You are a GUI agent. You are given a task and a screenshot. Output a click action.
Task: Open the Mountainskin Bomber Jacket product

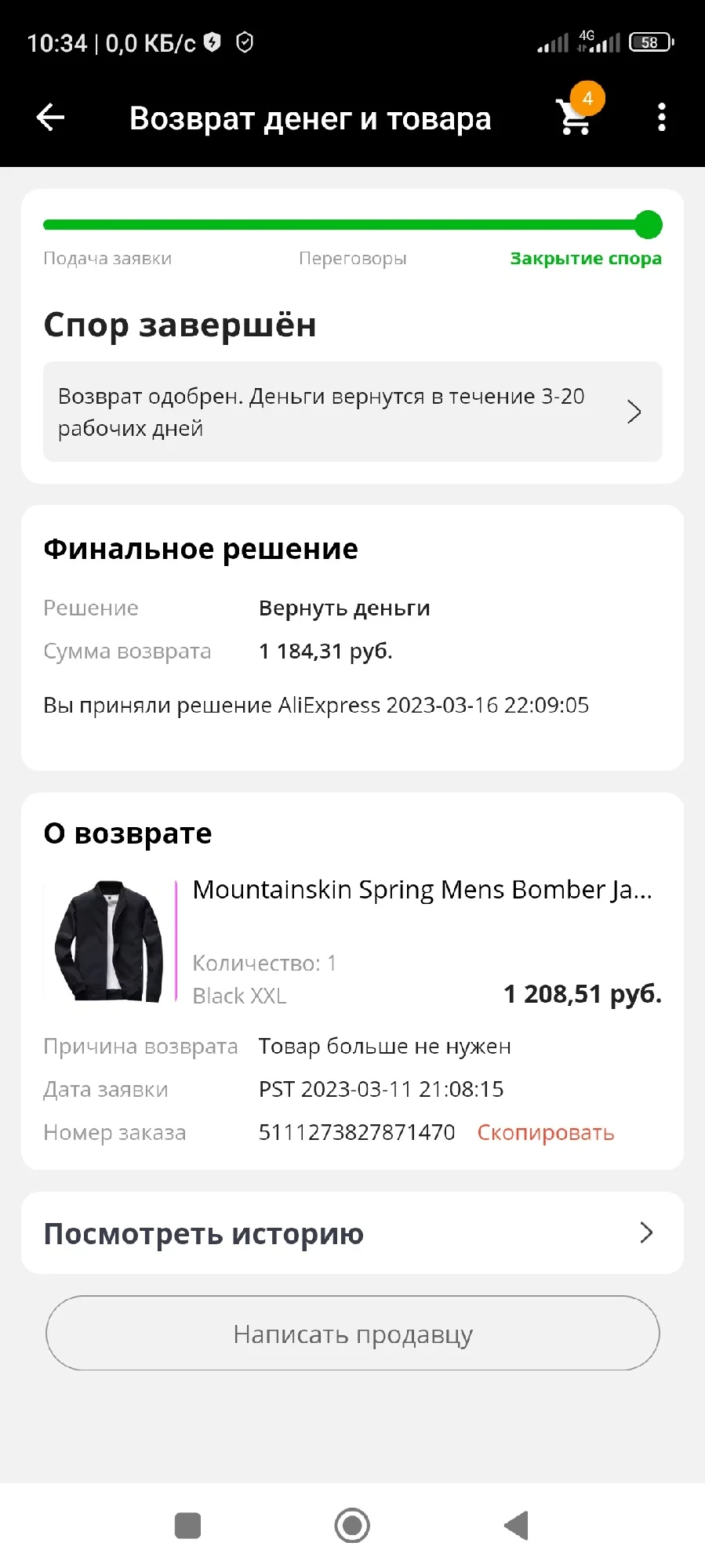(423, 890)
